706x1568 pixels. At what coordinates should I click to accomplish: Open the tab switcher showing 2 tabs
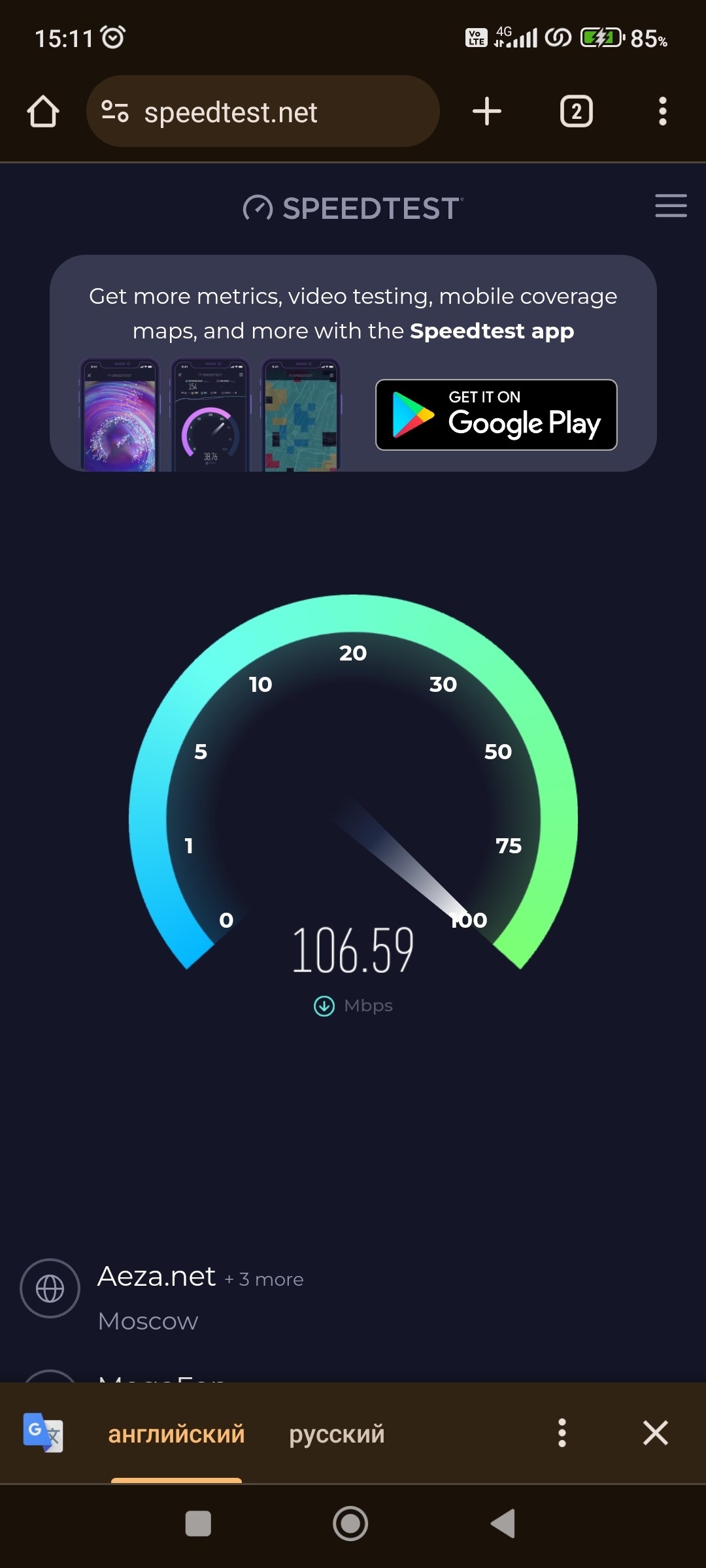[576, 112]
